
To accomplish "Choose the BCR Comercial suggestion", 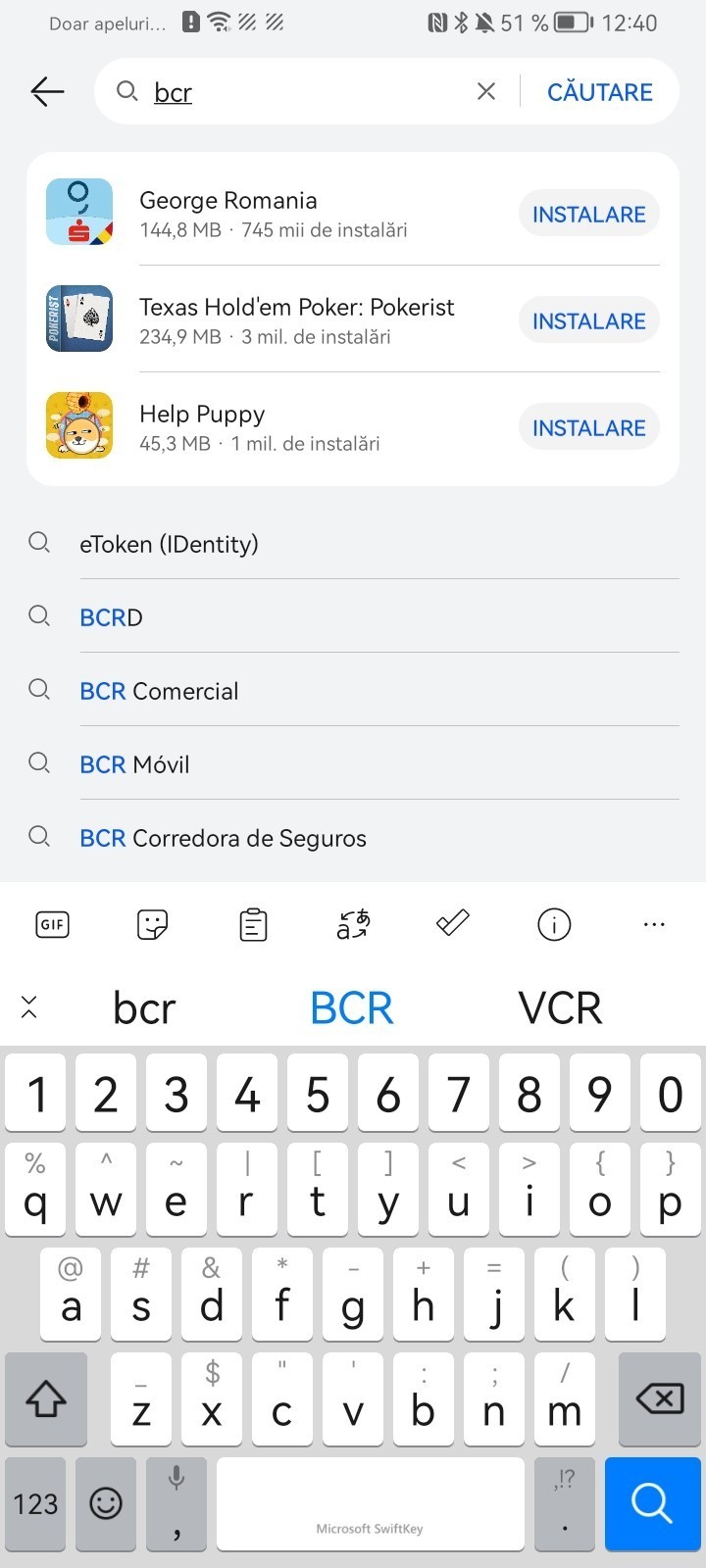I will 353,691.
